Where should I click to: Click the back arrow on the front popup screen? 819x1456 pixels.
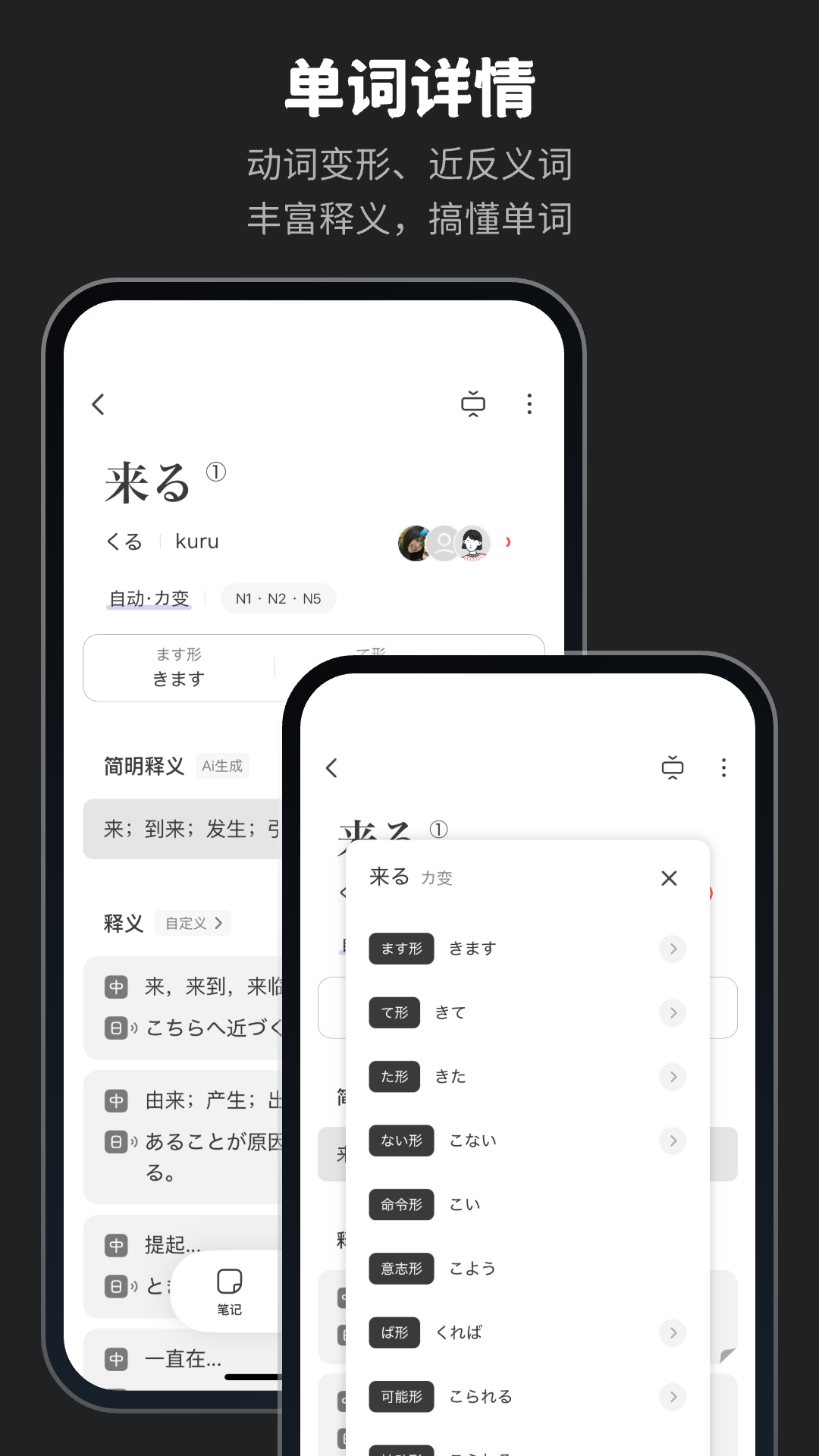point(331,768)
